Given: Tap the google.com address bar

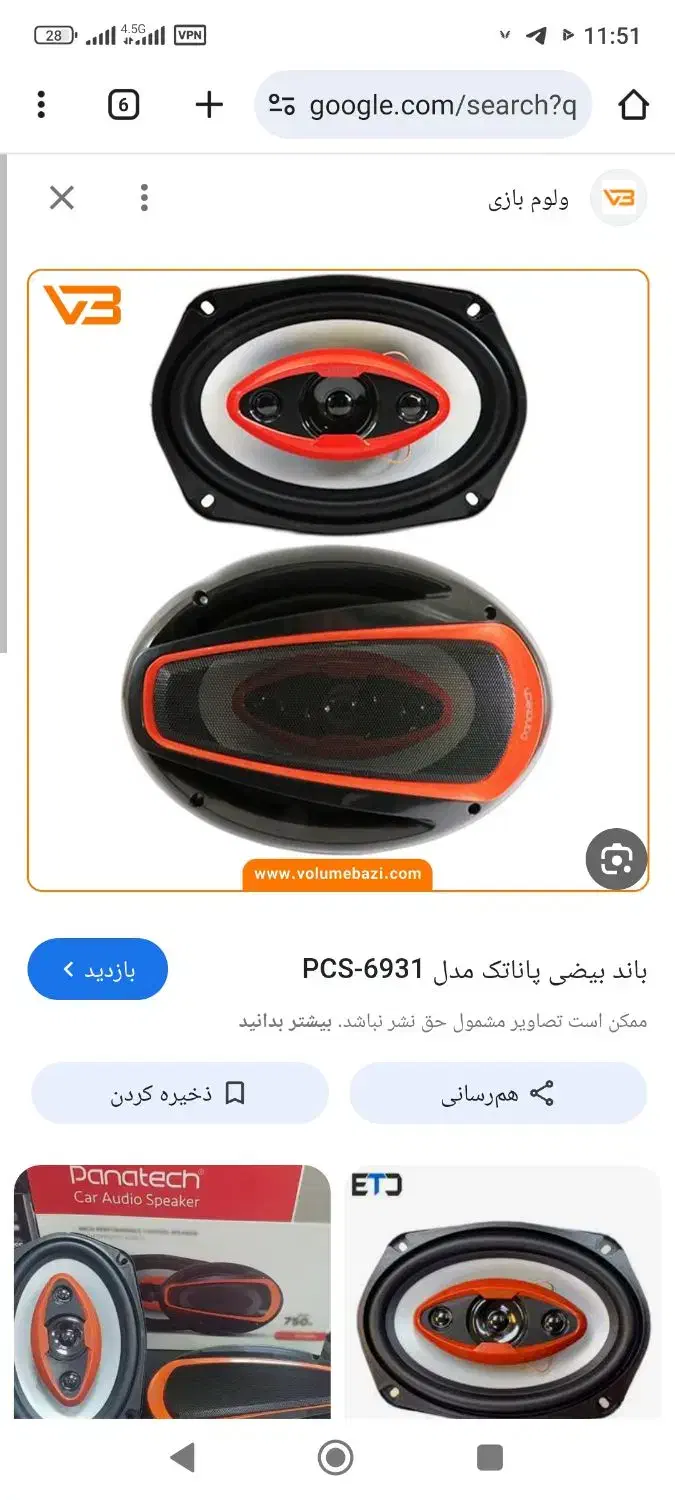Looking at the screenshot, I should click(425, 105).
